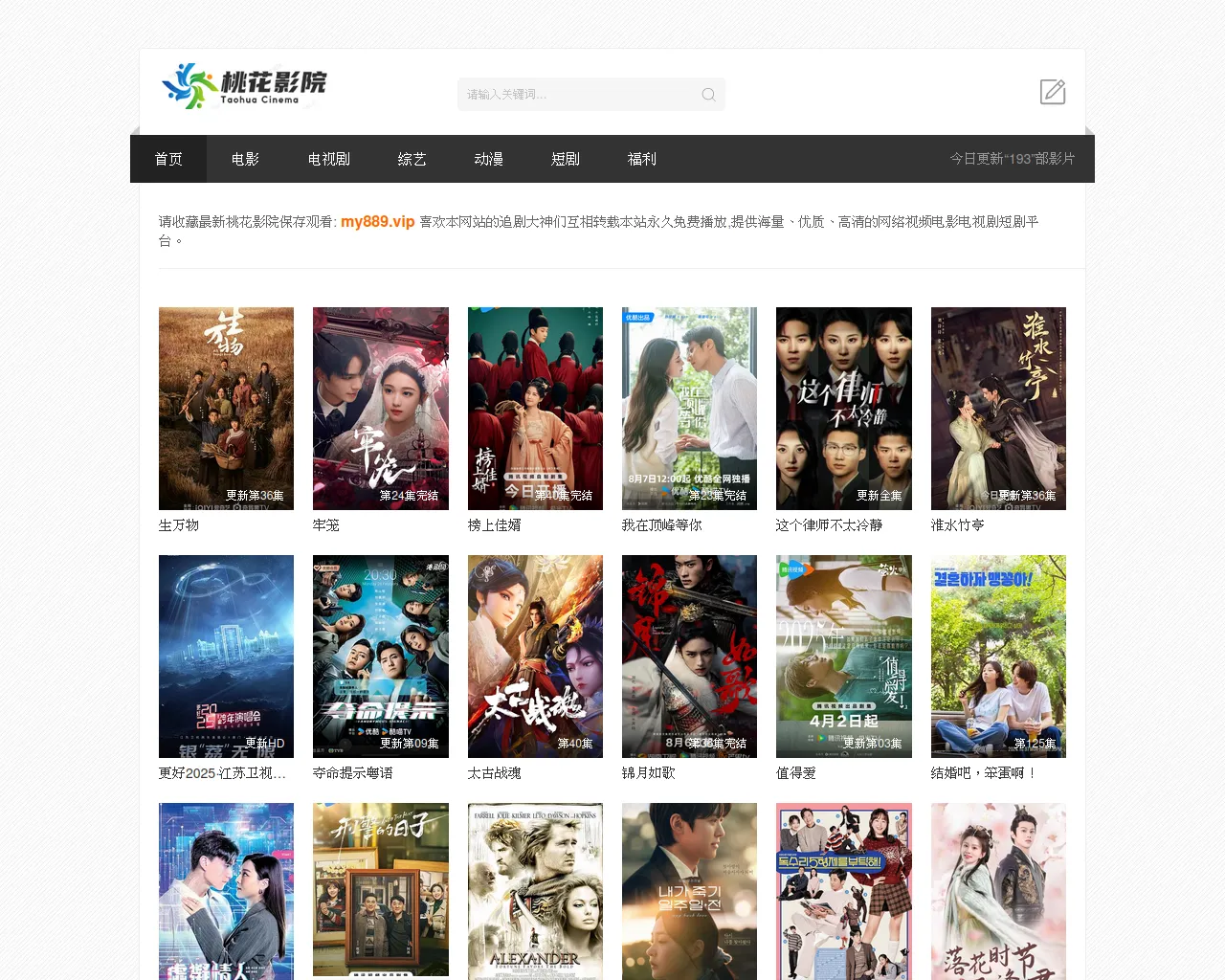Viewport: 1225px width, 980px height.
Task: Open the 福利 section
Action: tap(641, 159)
